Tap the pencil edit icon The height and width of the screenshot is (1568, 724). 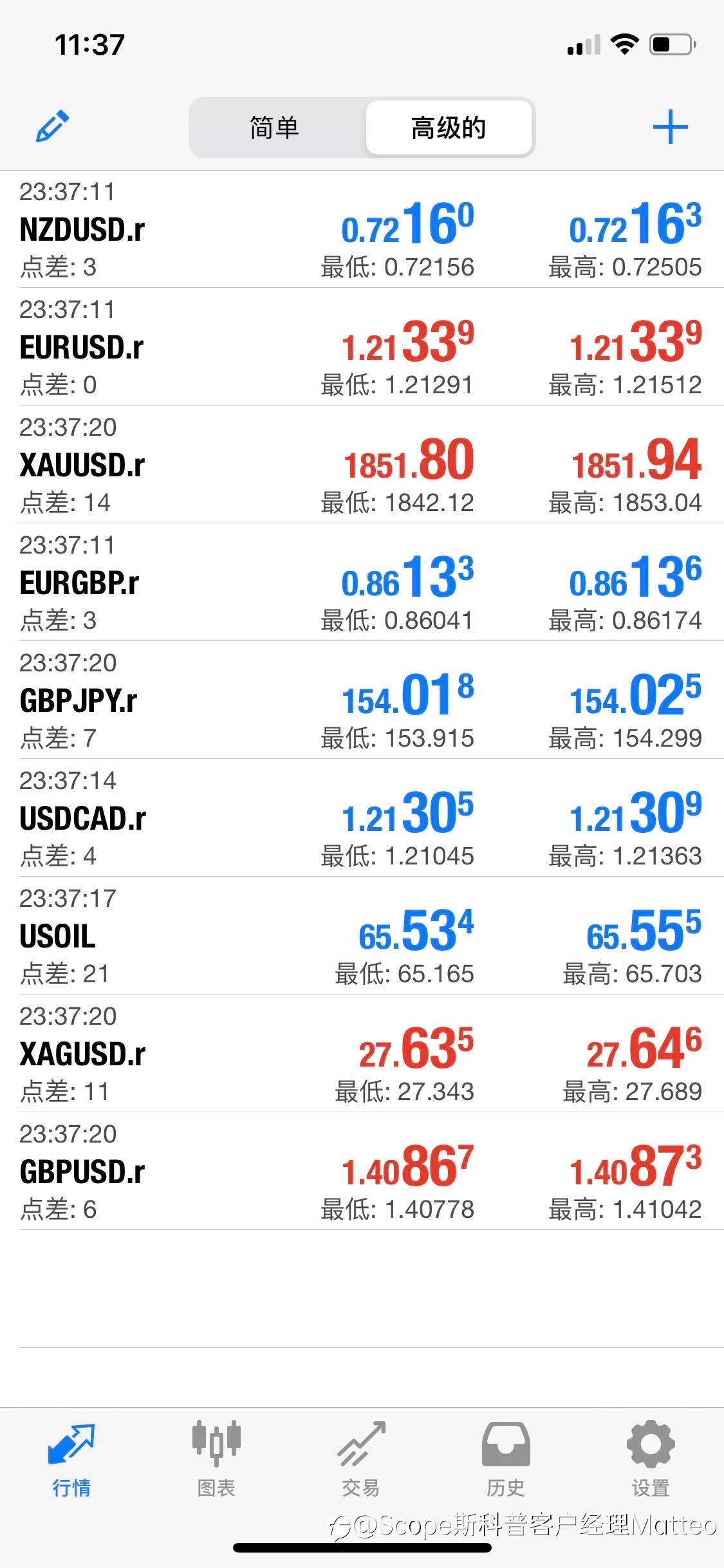click(x=52, y=126)
